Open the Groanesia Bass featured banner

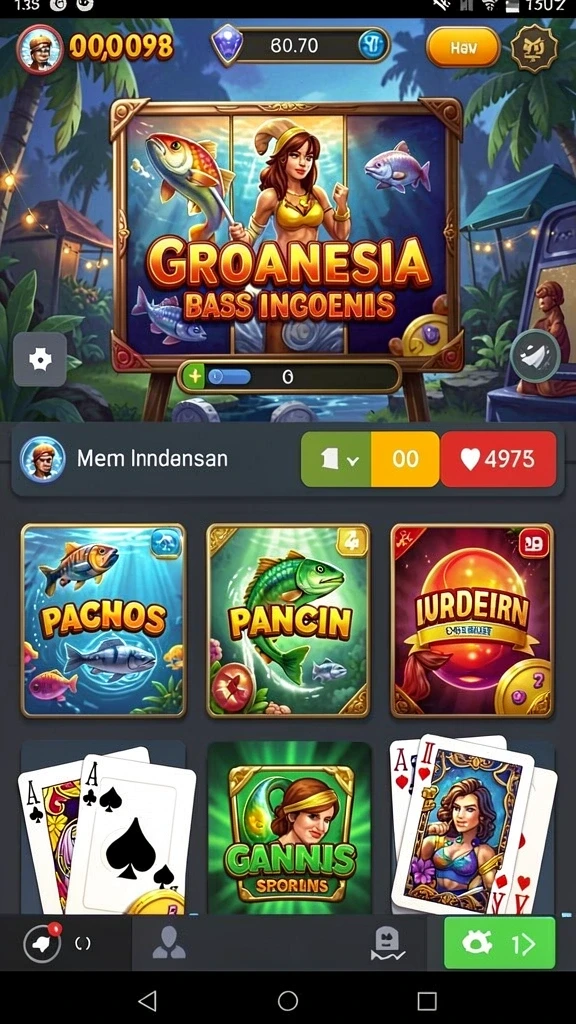[x=287, y=235]
